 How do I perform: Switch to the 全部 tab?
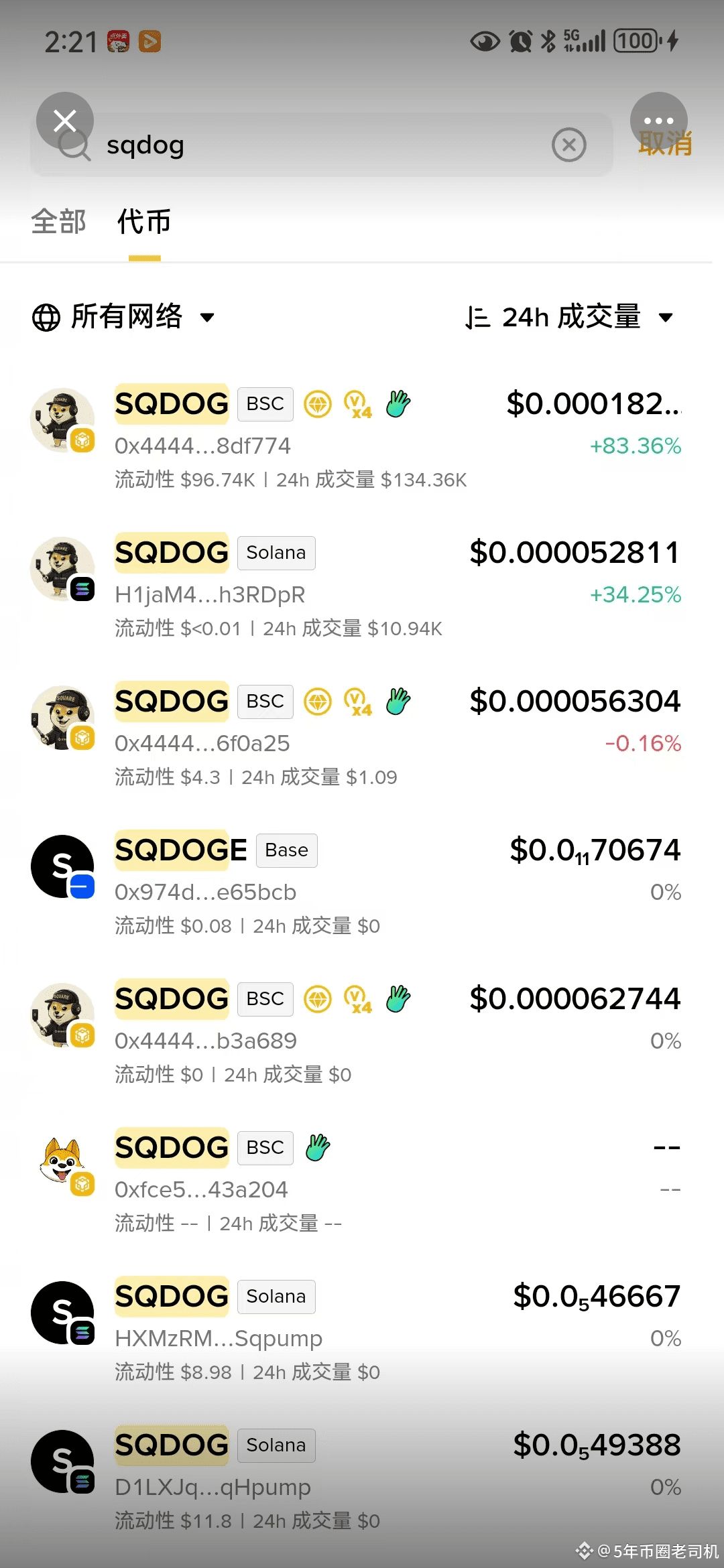click(58, 221)
